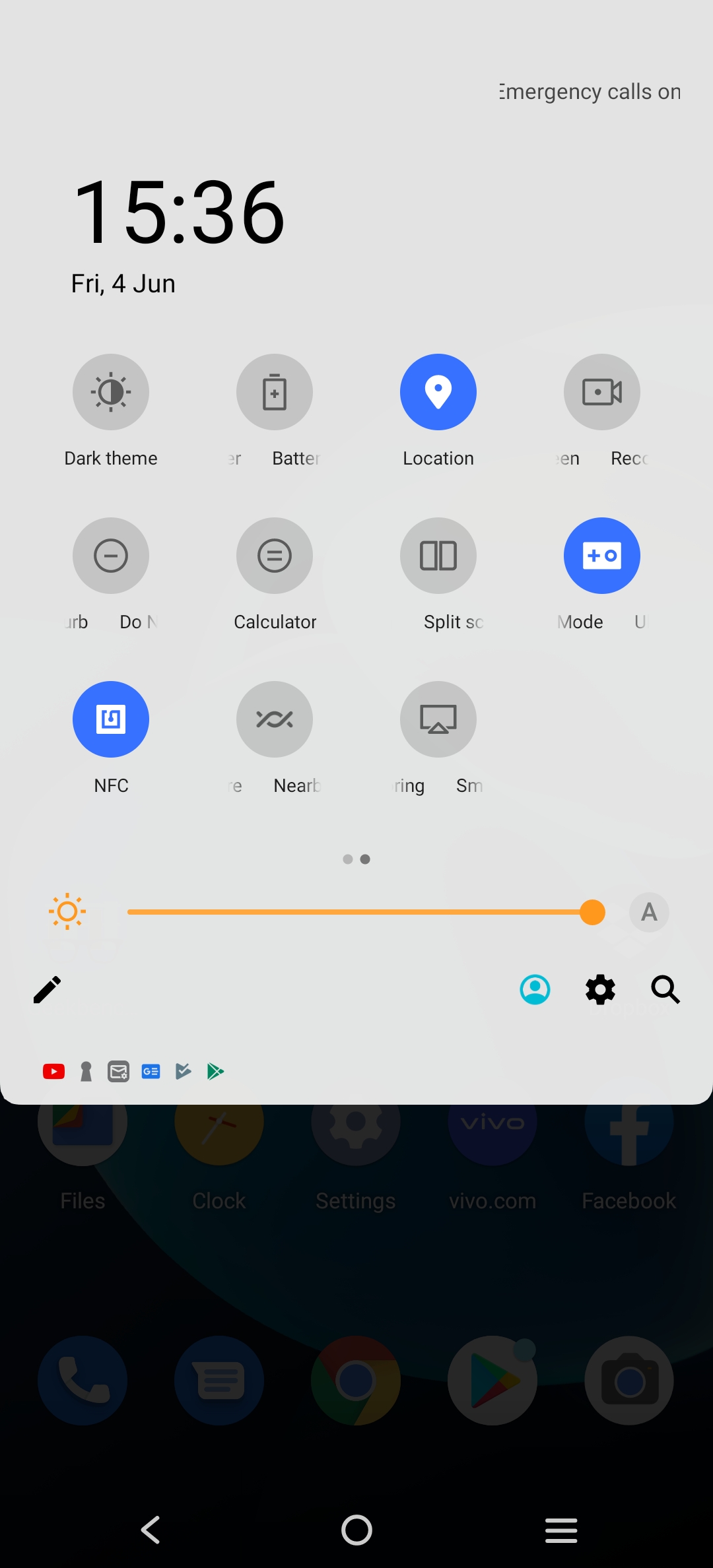Toggle the game Mode tile off

click(x=602, y=556)
